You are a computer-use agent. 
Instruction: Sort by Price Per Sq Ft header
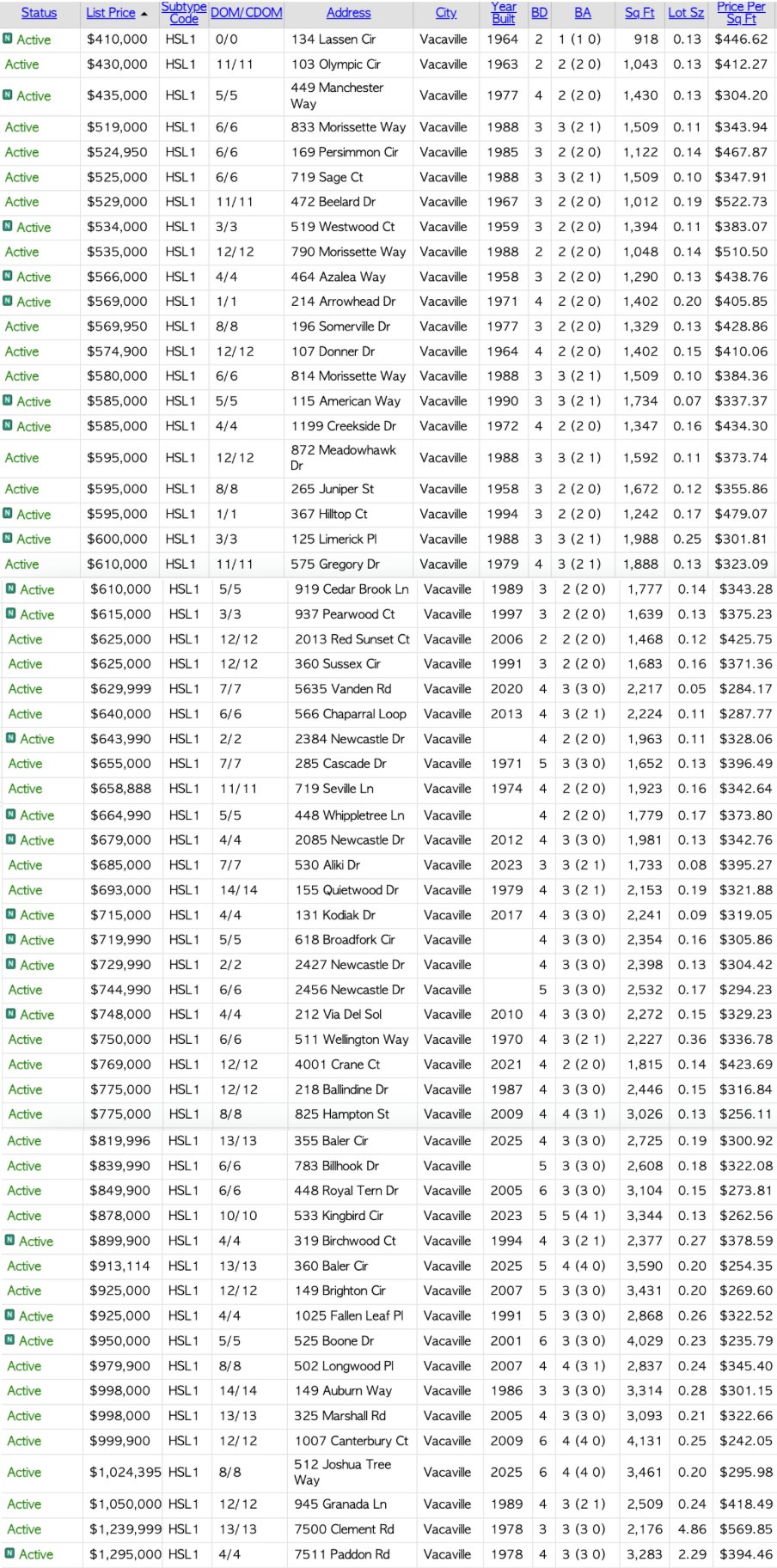click(741, 12)
